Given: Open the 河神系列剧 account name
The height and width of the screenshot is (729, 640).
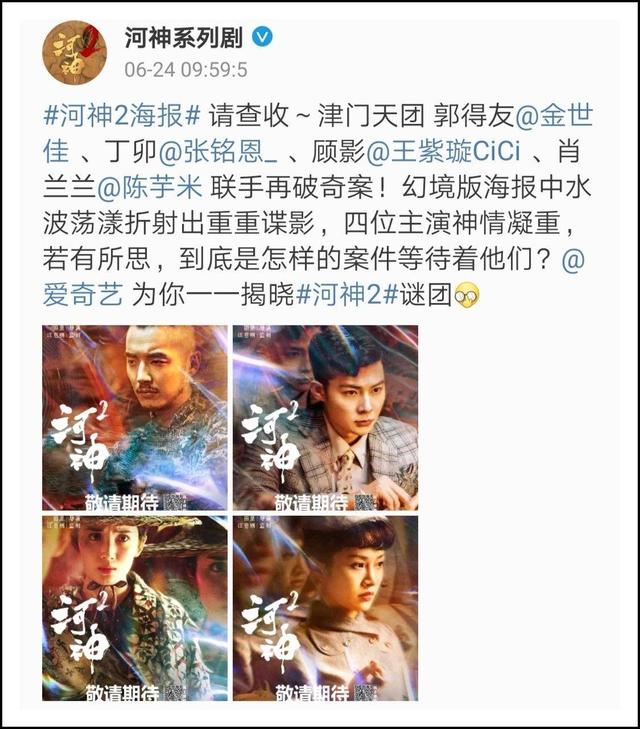Looking at the screenshot, I should 184,38.
